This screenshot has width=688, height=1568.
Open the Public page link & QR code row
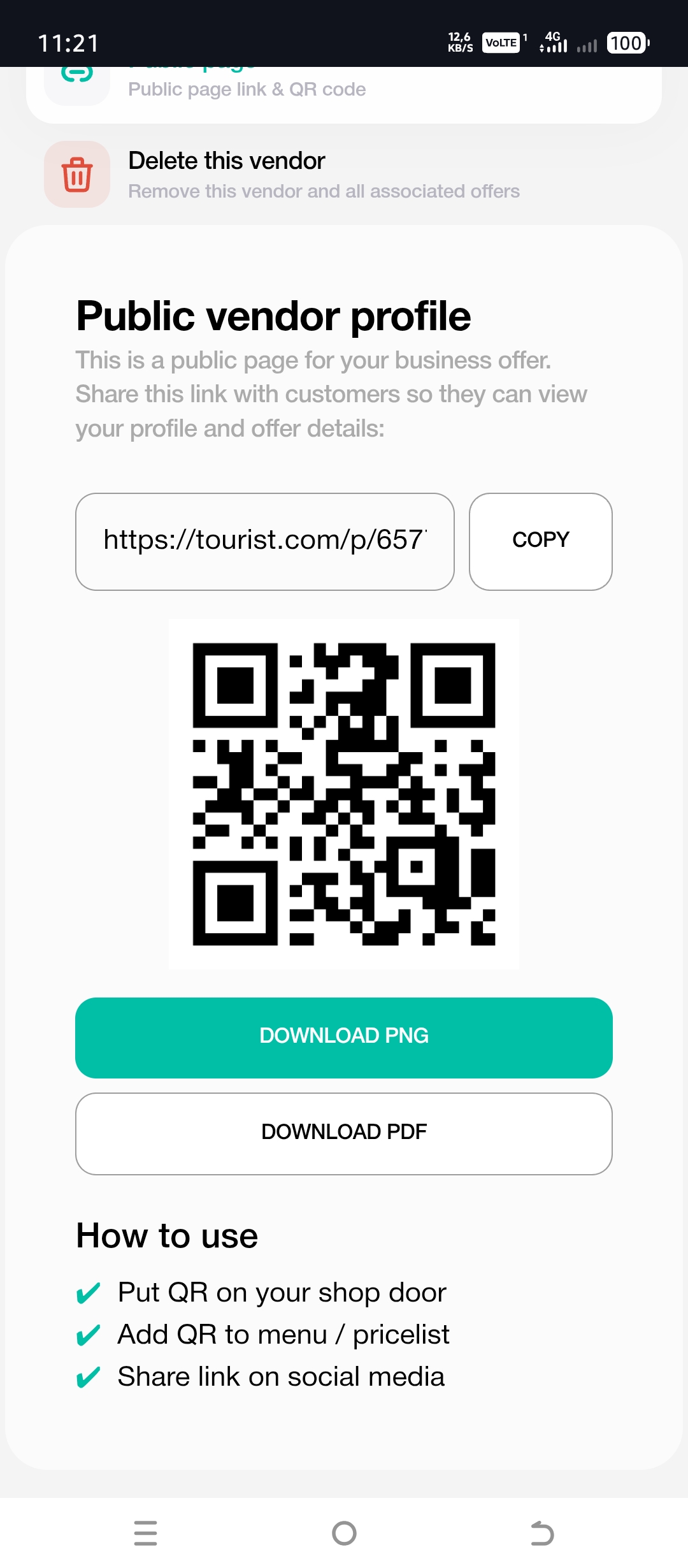[x=247, y=89]
